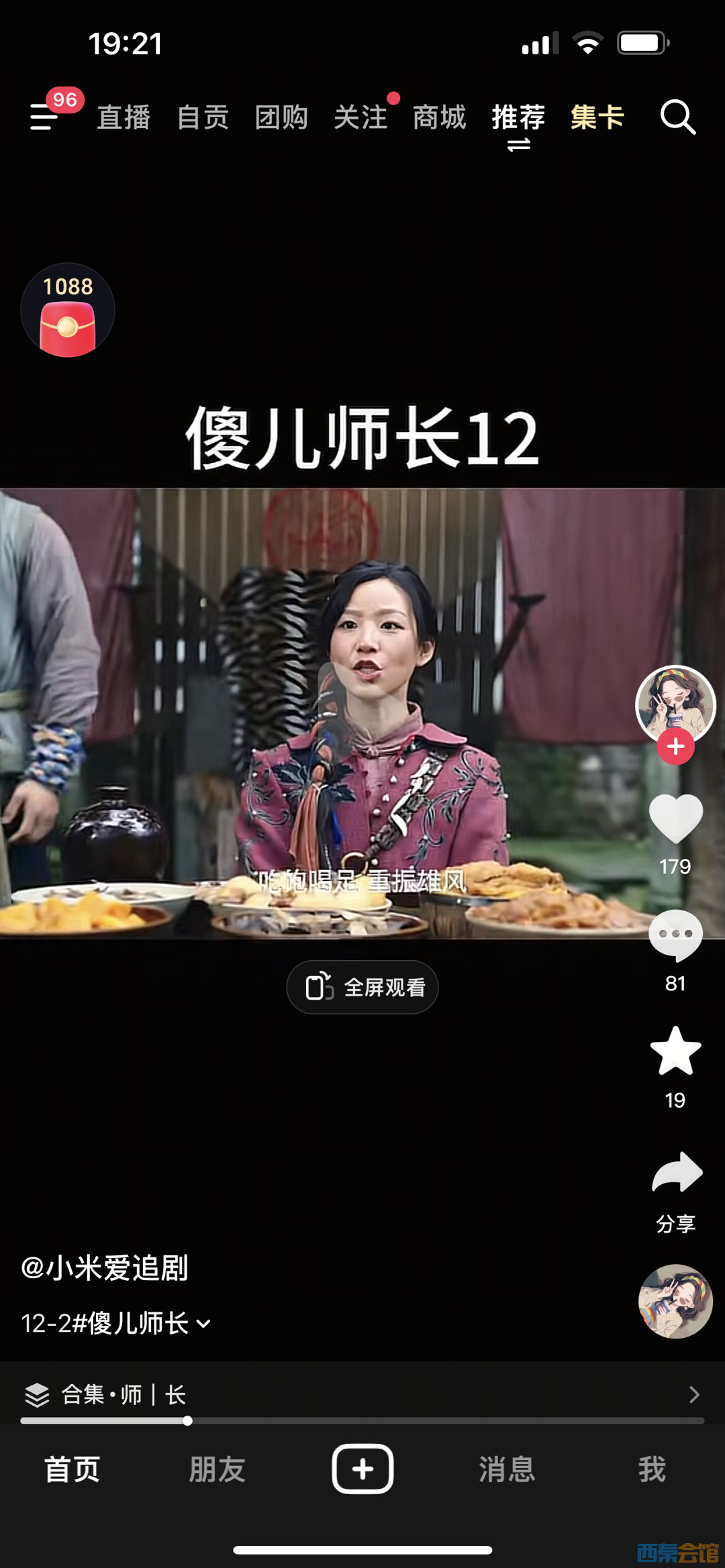Viewport: 725px width, 1568px height.
Task: Go to the 朋友 tab
Action: point(217,1469)
